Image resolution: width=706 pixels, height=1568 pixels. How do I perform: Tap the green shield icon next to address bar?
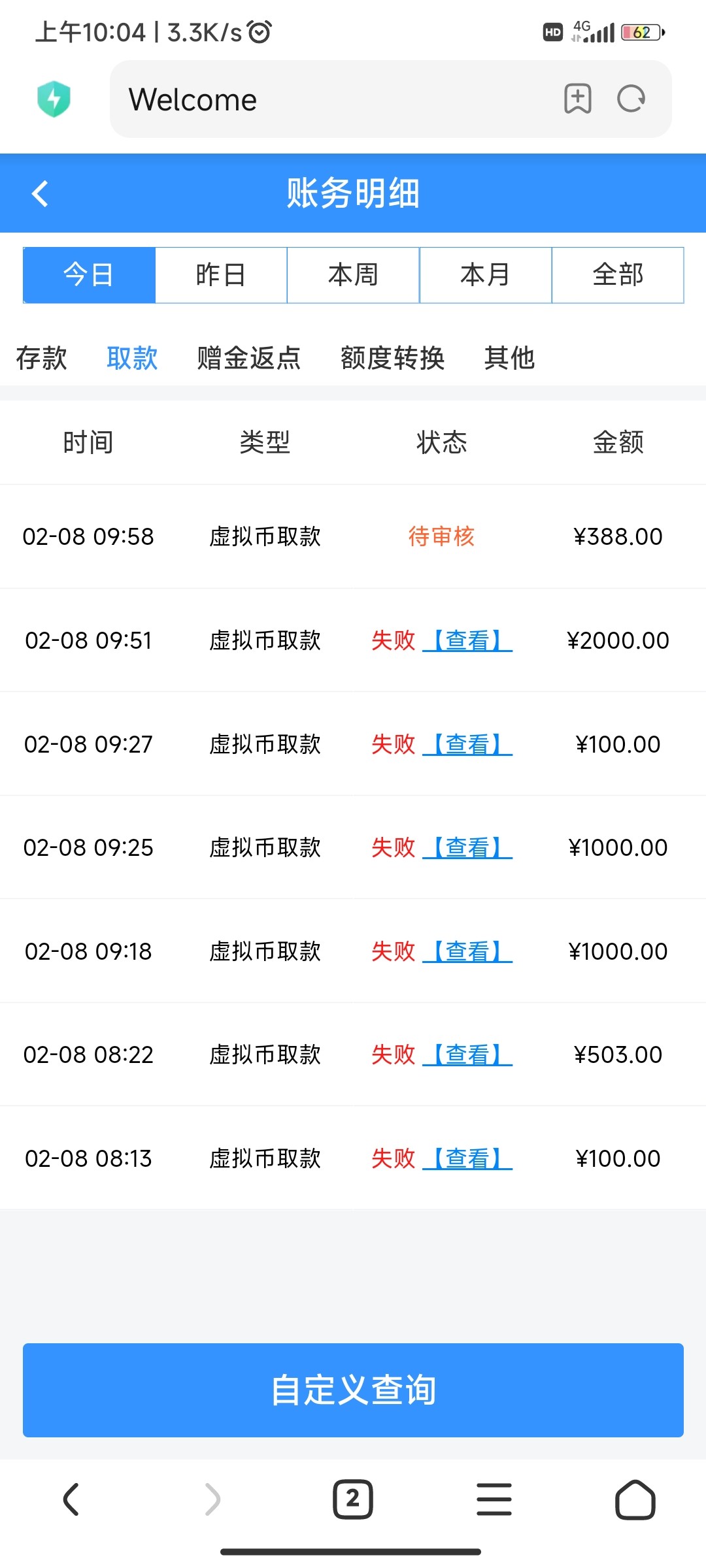click(55, 99)
